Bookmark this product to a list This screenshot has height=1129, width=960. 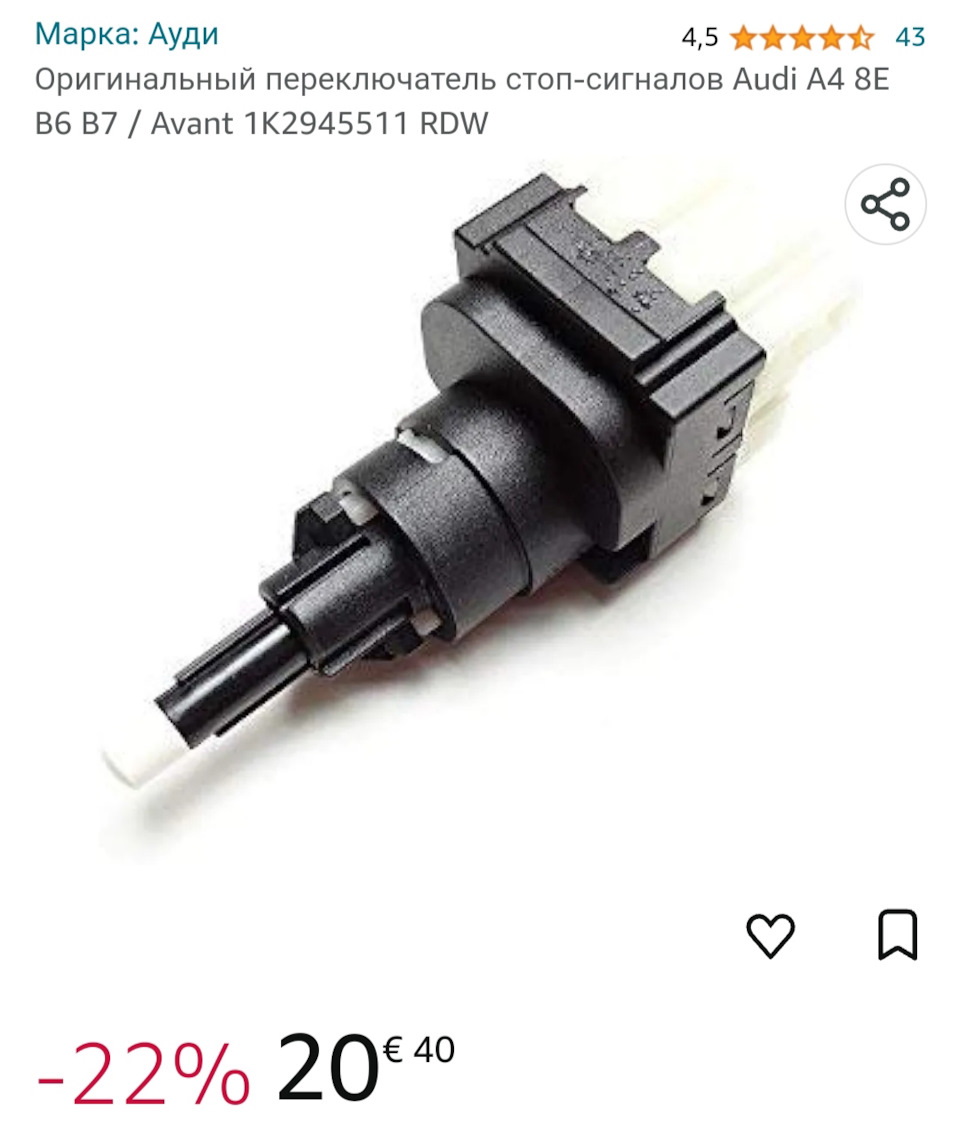click(x=897, y=936)
